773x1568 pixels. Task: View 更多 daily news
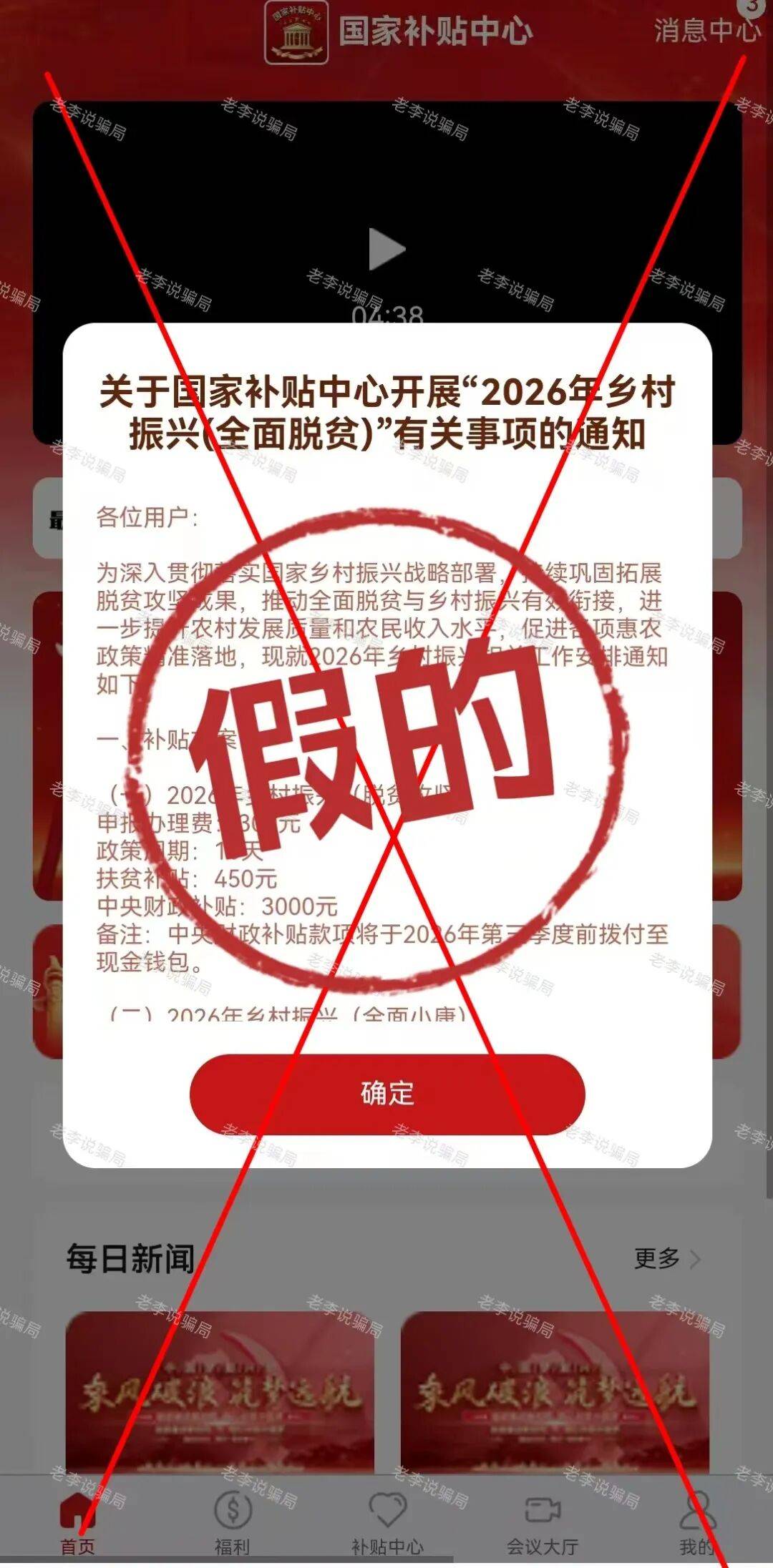click(x=666, y=1258)
